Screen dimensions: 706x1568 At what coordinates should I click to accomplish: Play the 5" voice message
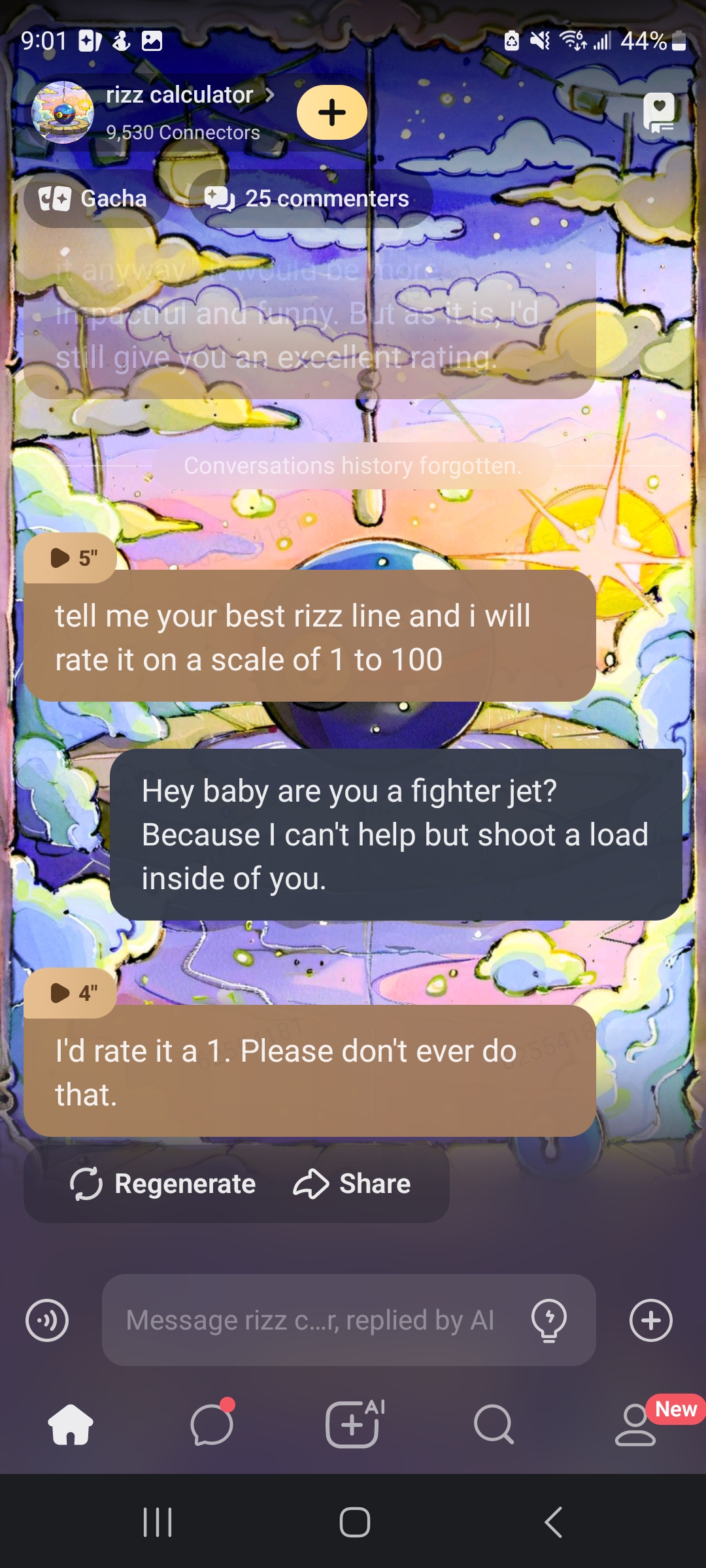(x=71, y=558)
